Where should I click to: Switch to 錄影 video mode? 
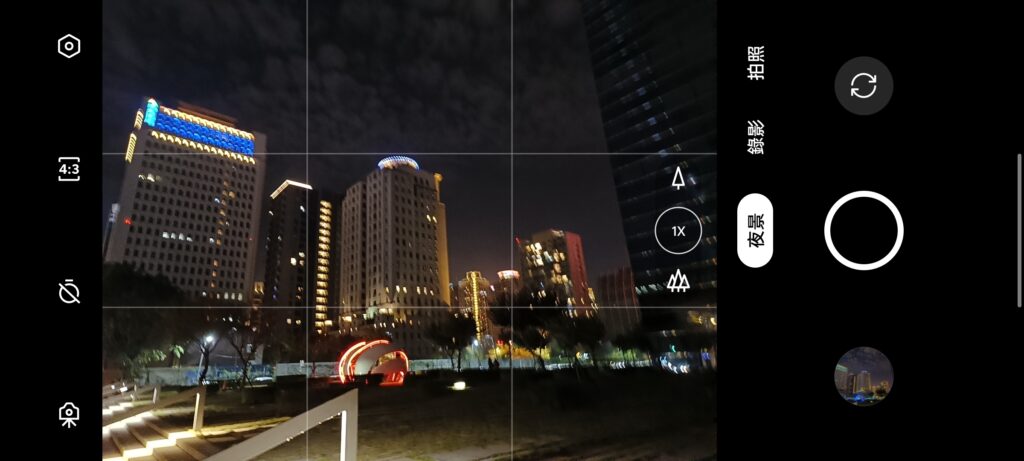pyautogui.click(x=756, y=137)
